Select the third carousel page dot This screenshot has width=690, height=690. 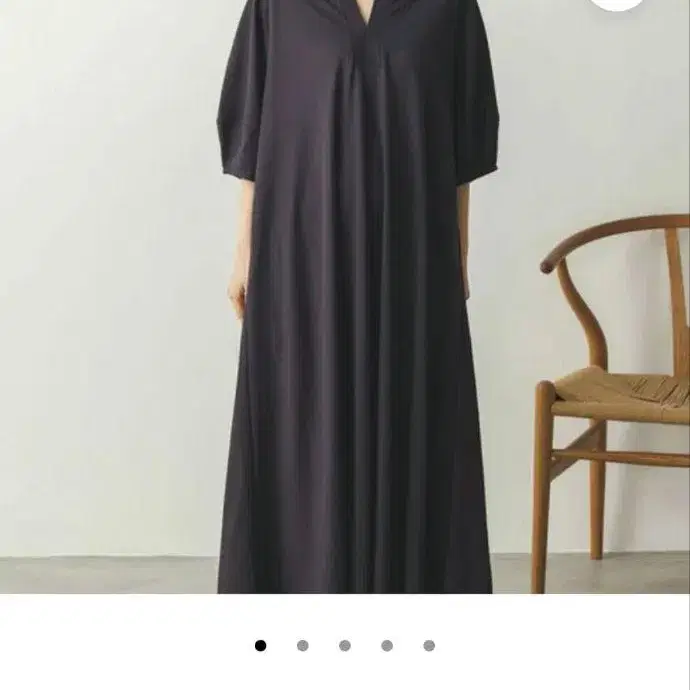(x=345, y=646)
